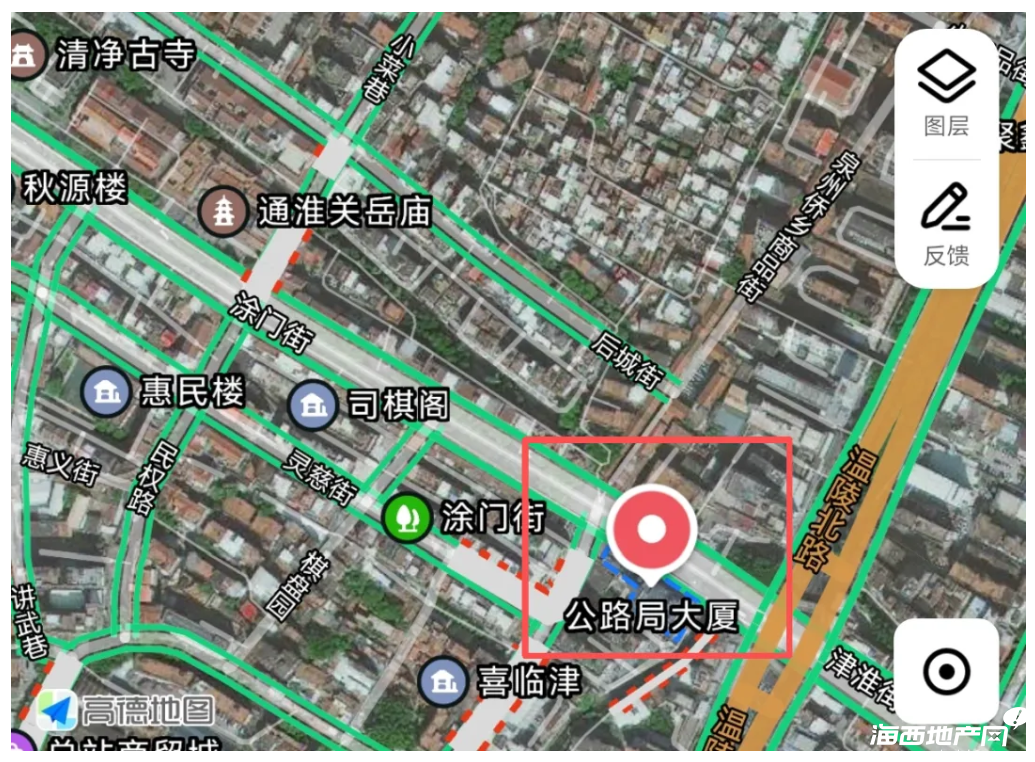Select the 喜临津 place marker

click(x=442, y=682)
